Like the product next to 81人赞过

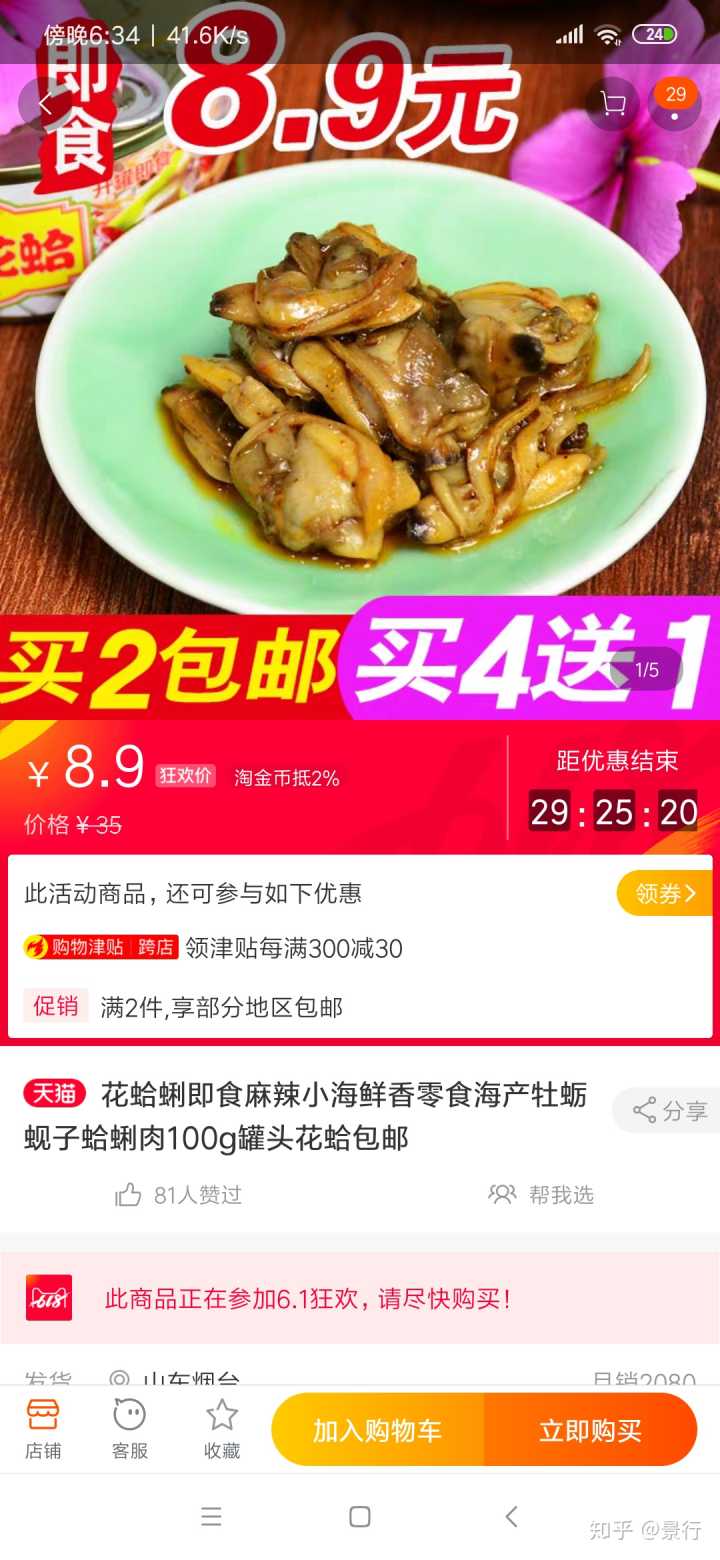(129, 1194)
